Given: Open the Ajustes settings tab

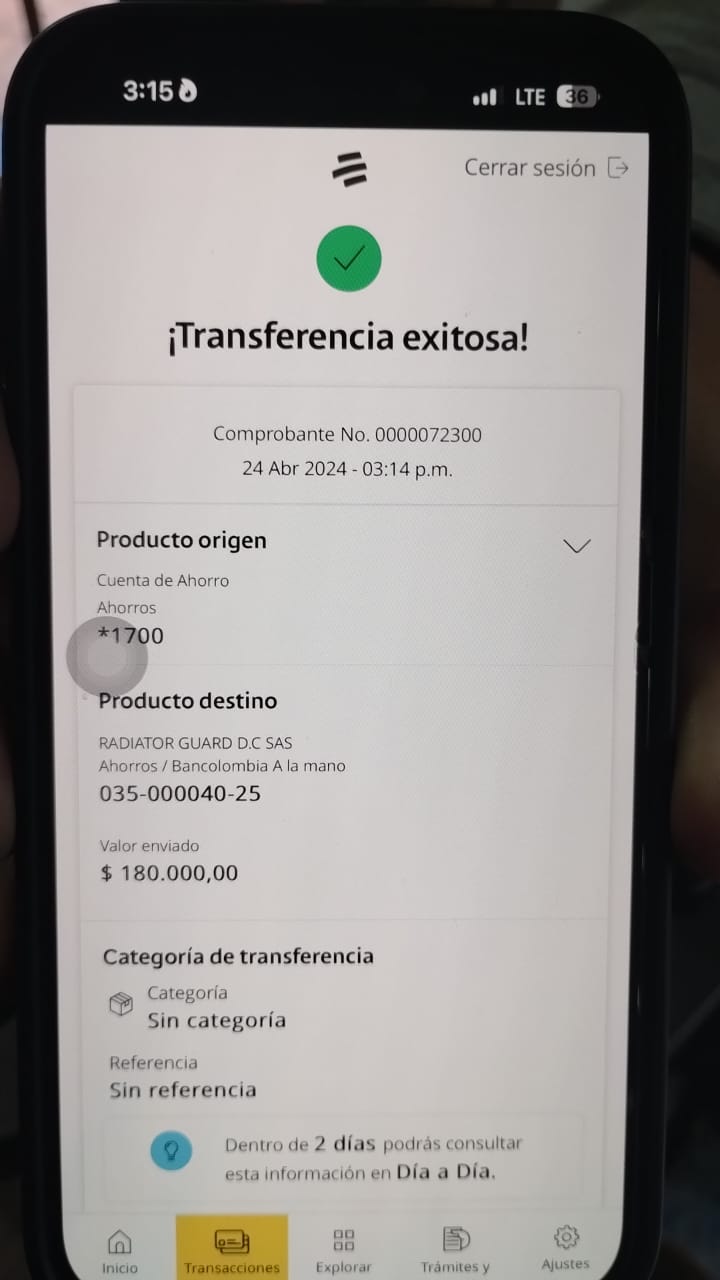Looking at the screenshot, I should pos(566,1248).
